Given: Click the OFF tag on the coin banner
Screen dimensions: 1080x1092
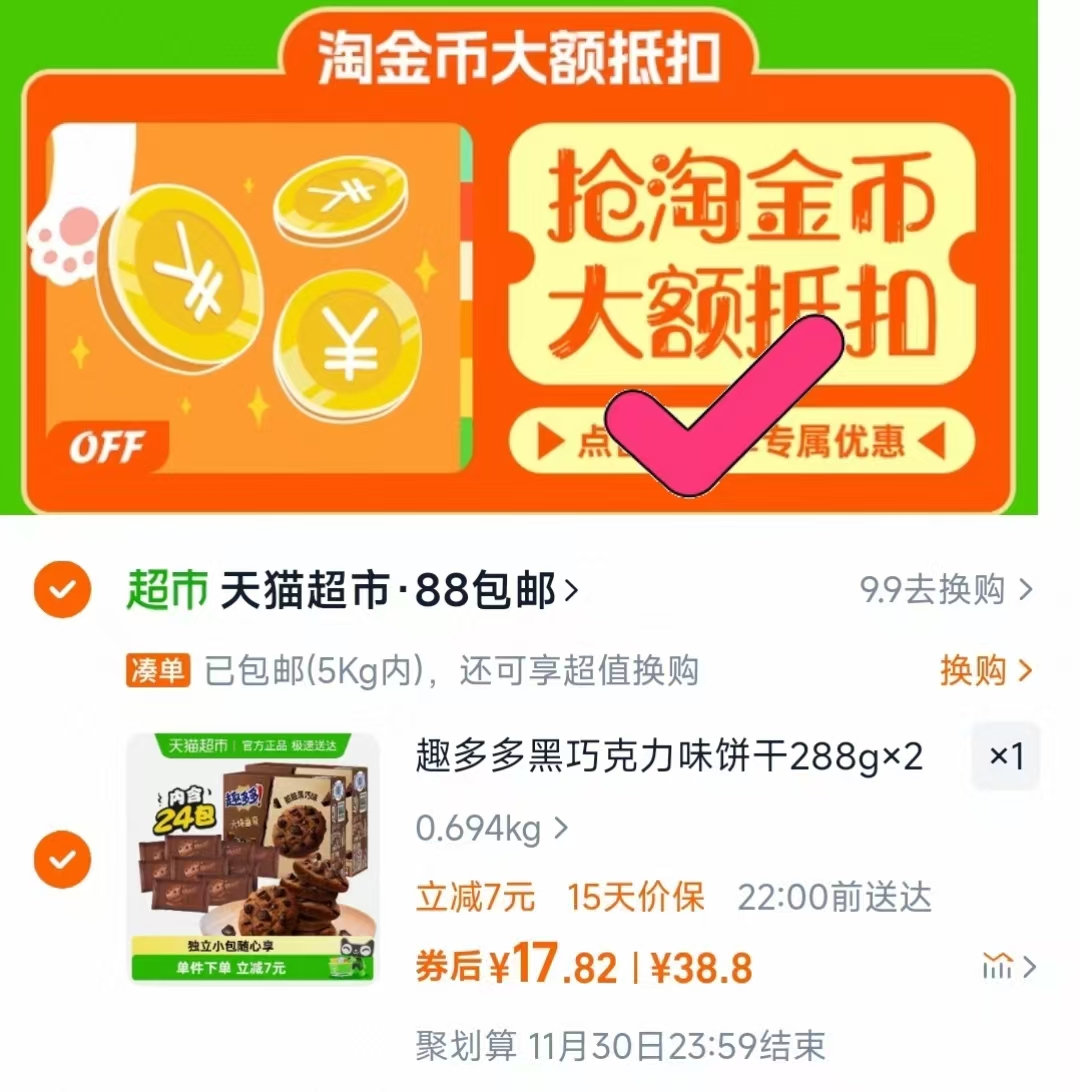Looking at the screenshot, I should 108,448.
